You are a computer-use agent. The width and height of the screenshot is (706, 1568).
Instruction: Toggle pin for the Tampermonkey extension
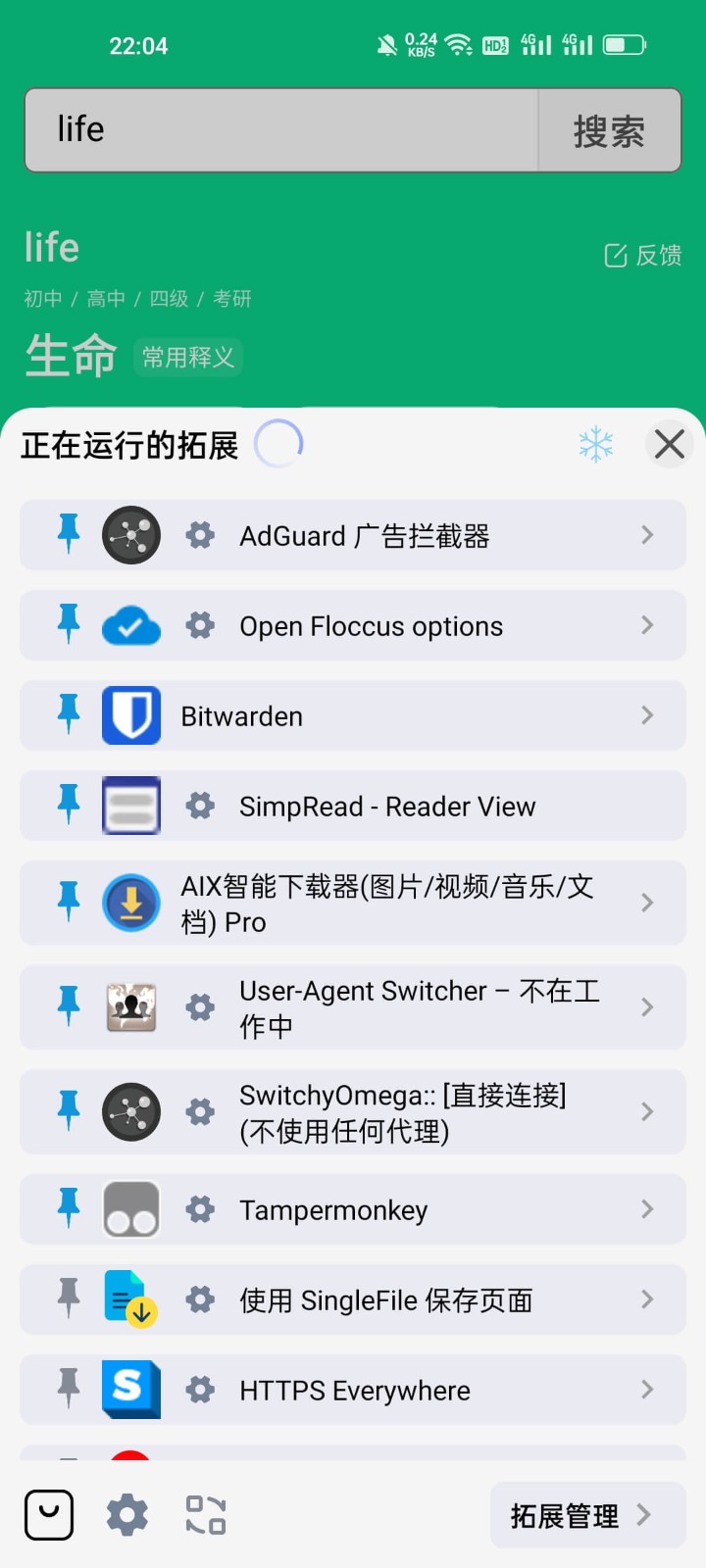coord(68,1209)
